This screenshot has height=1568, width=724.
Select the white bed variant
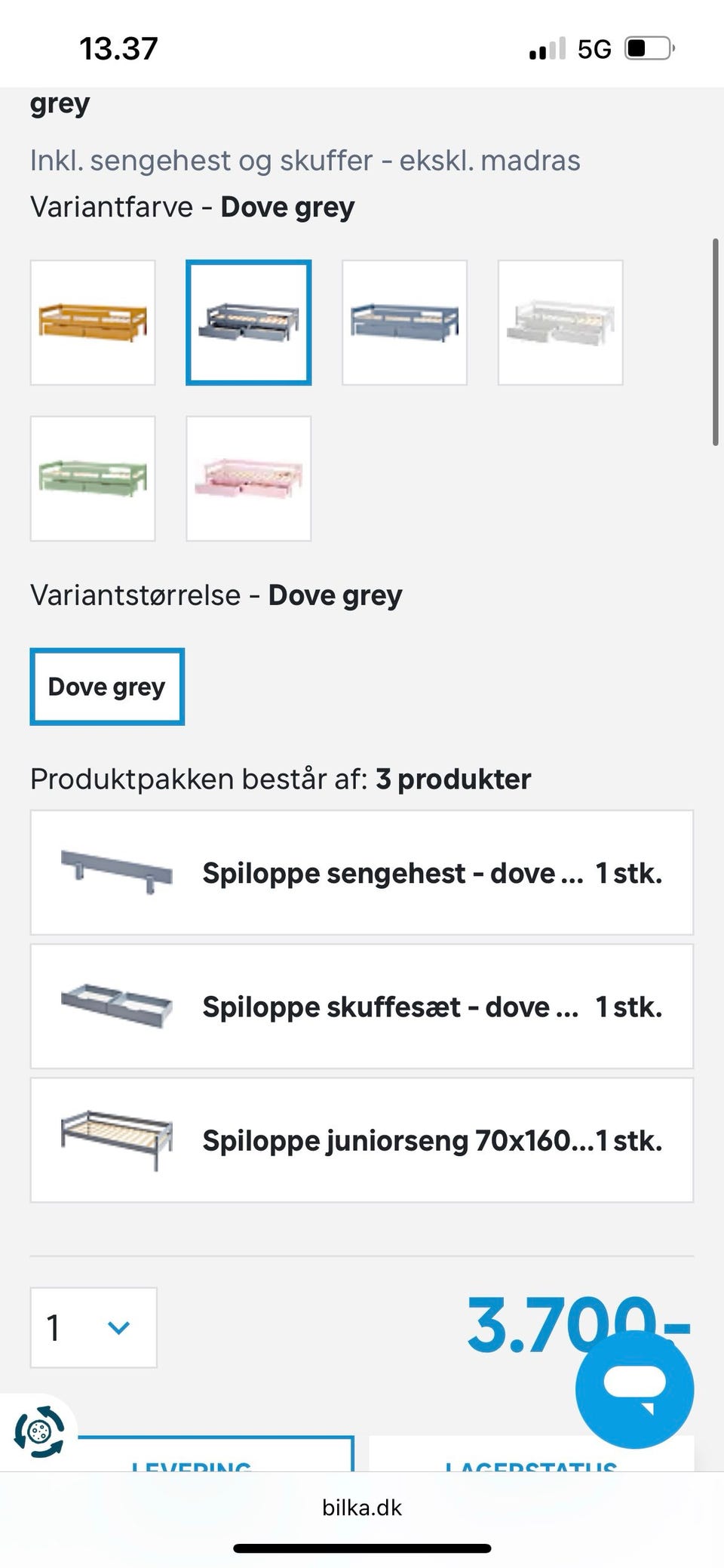click(560, 321)
